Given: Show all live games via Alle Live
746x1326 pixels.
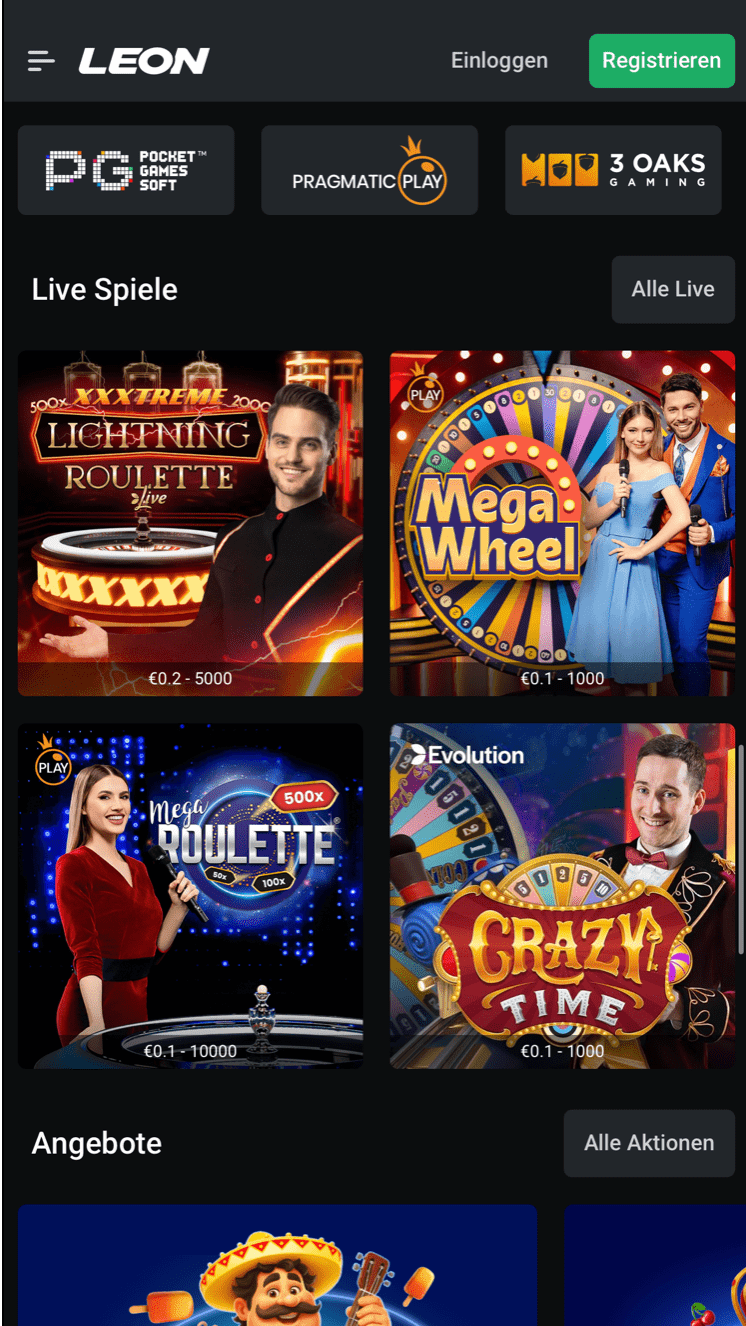Looking at the screenshot, I should pos(672,289).
